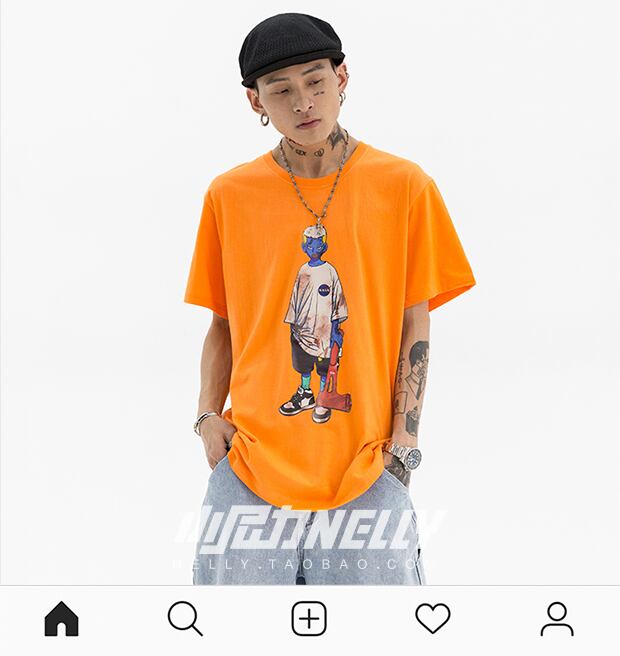Create a new post
This screenshot has height=656, width=620.
[x=309, y=618]
